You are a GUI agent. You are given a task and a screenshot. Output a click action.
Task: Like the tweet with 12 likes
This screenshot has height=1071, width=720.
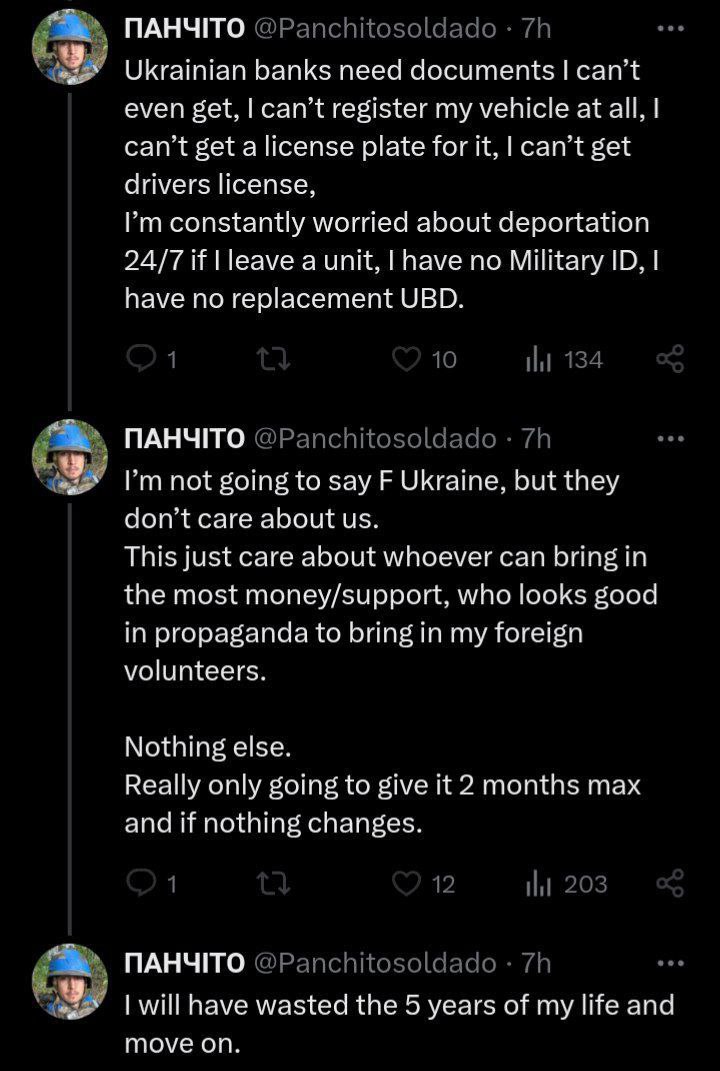[405, 883]
